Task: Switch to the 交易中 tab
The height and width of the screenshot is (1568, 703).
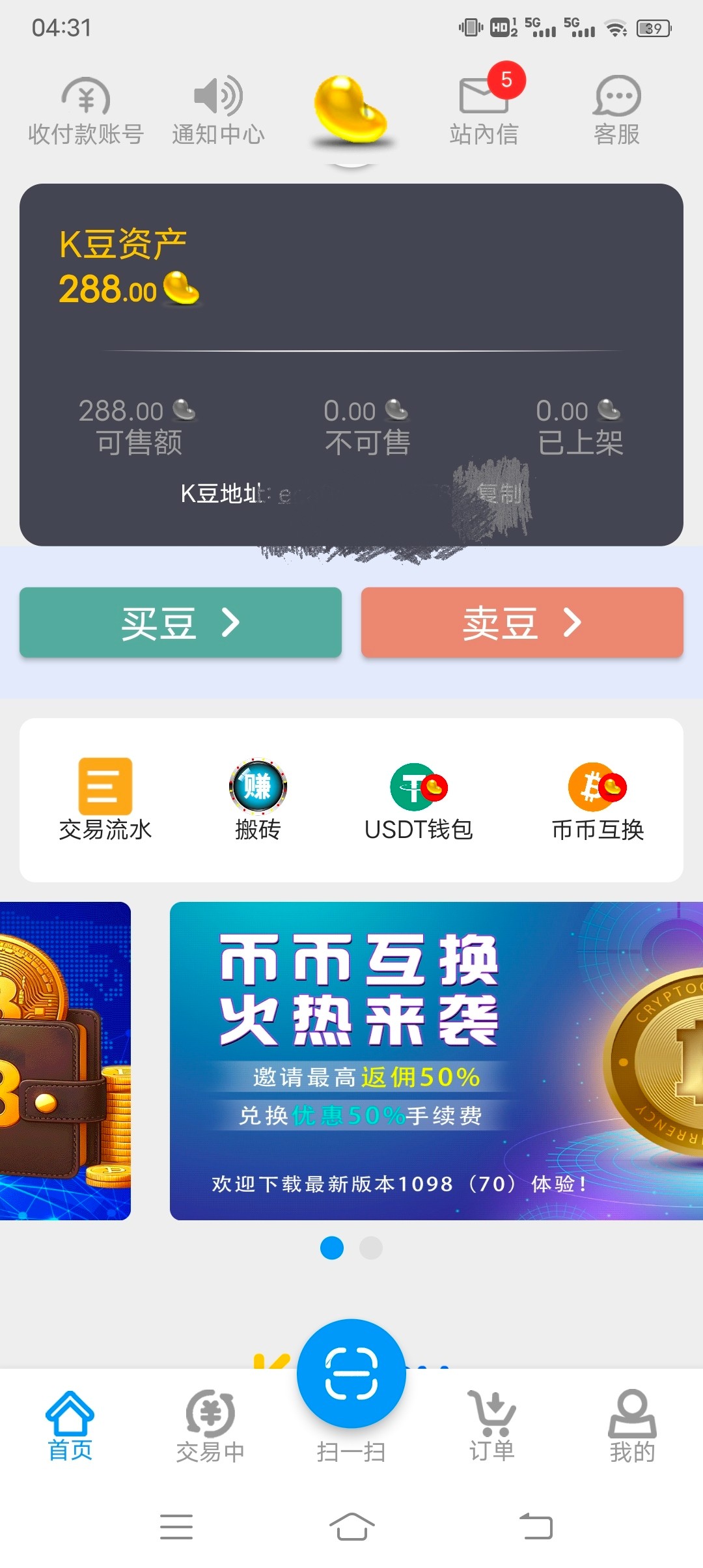Action: click(x=210, y=1426)
